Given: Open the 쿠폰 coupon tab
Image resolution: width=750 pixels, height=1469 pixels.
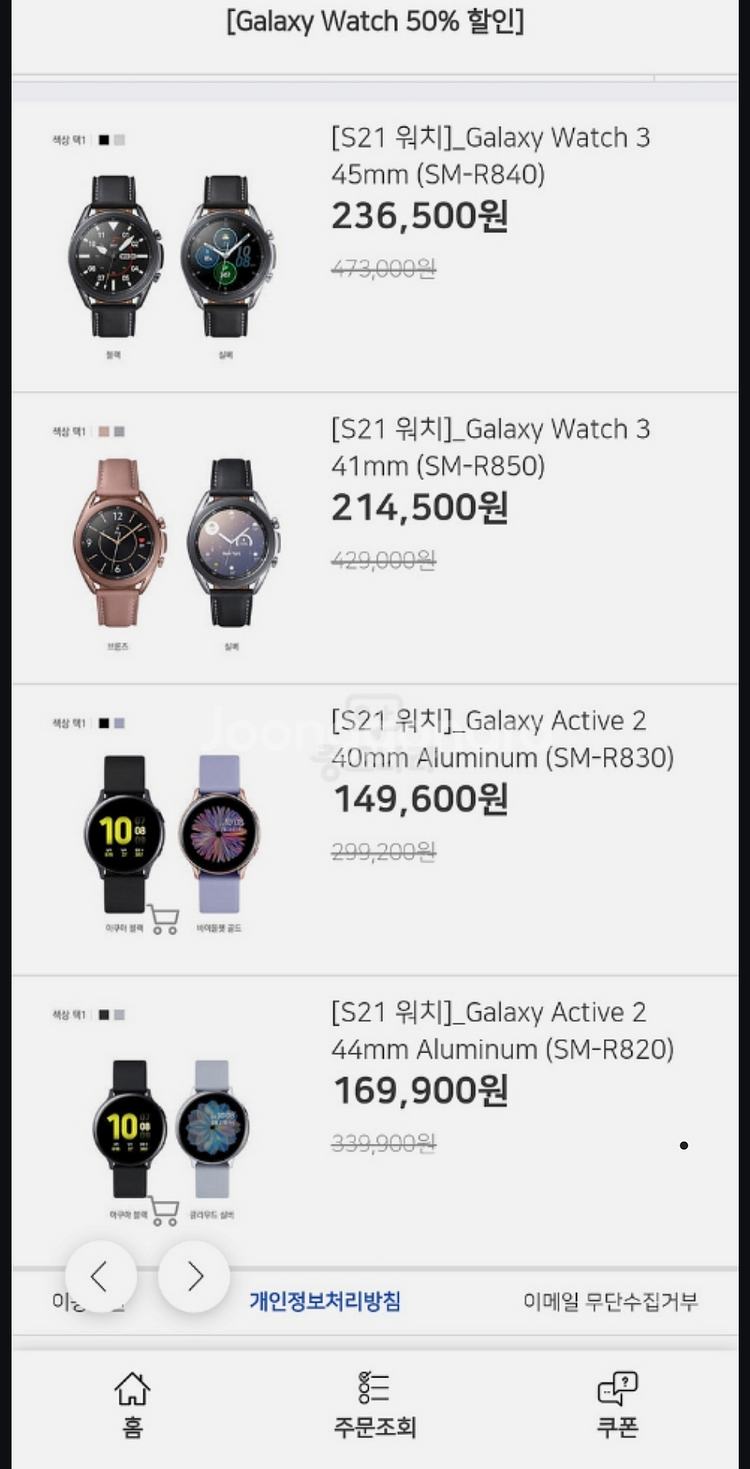Looking at the screenshot, I should 617,1405.
